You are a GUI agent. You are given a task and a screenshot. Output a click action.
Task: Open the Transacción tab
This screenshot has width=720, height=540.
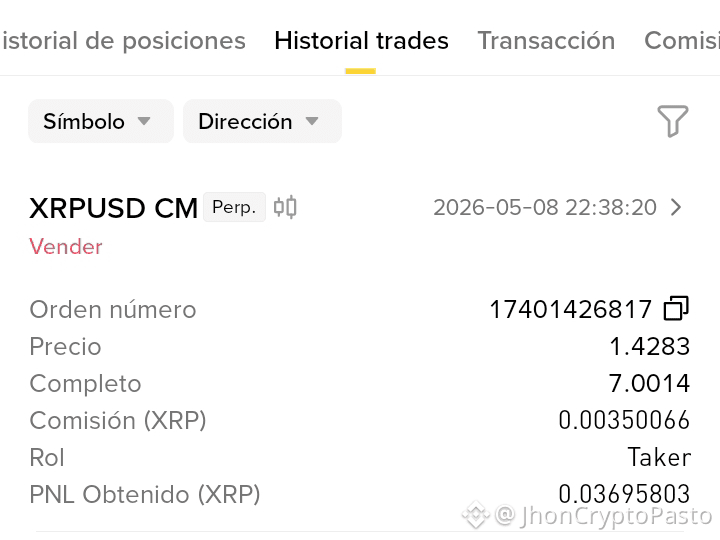click(546, 40)
